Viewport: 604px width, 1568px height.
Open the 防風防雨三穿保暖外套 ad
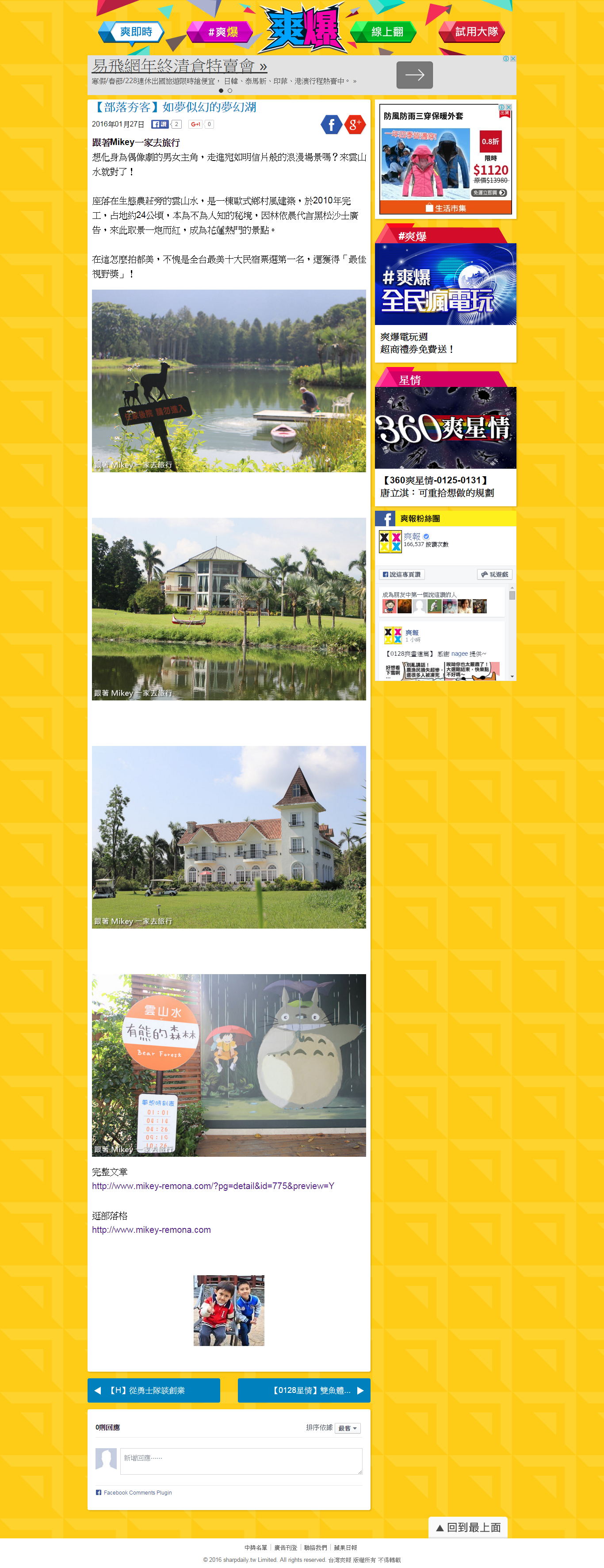click(445, 158)
